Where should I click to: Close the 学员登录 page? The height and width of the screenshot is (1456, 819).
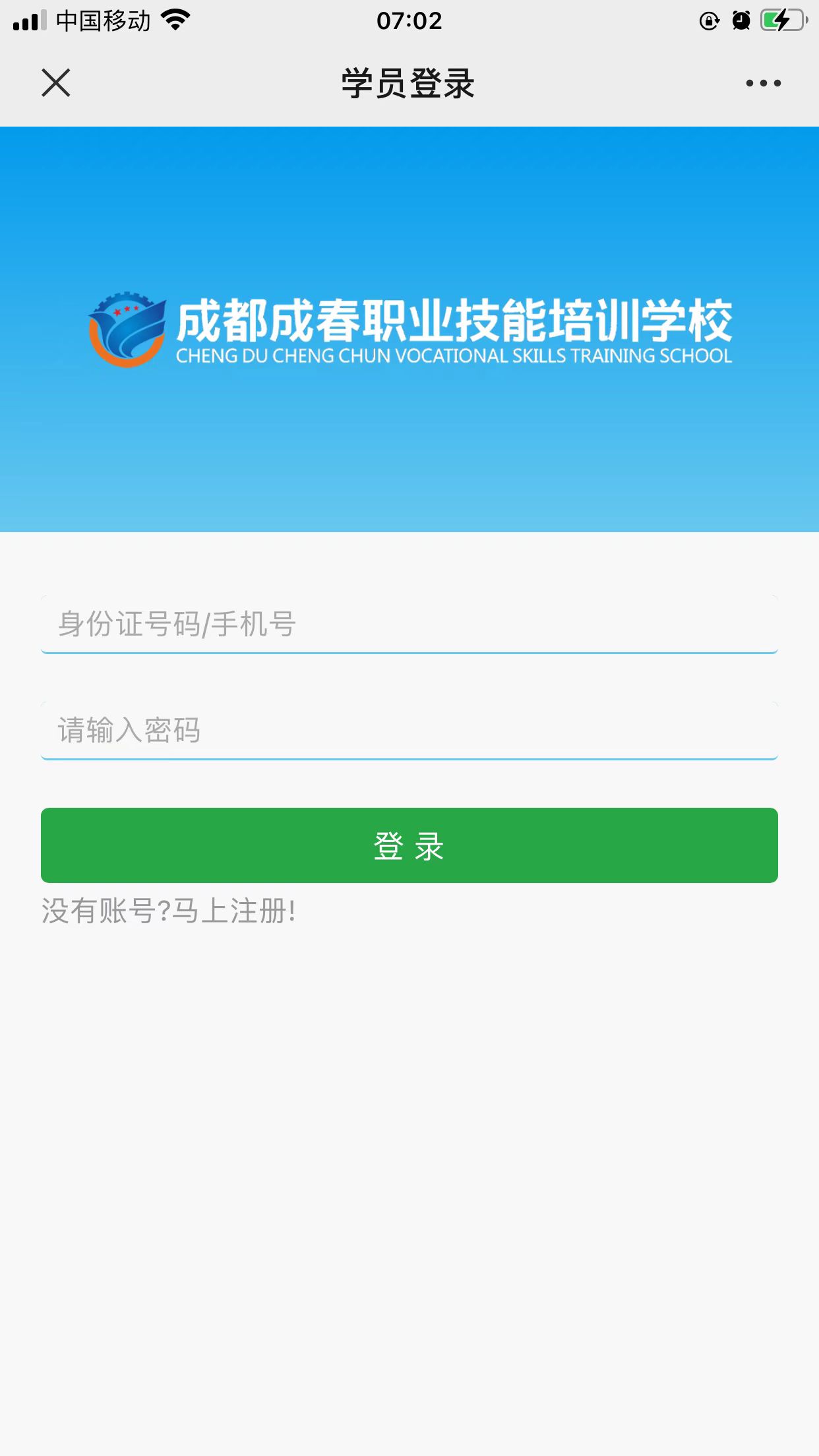pos(56,83)
